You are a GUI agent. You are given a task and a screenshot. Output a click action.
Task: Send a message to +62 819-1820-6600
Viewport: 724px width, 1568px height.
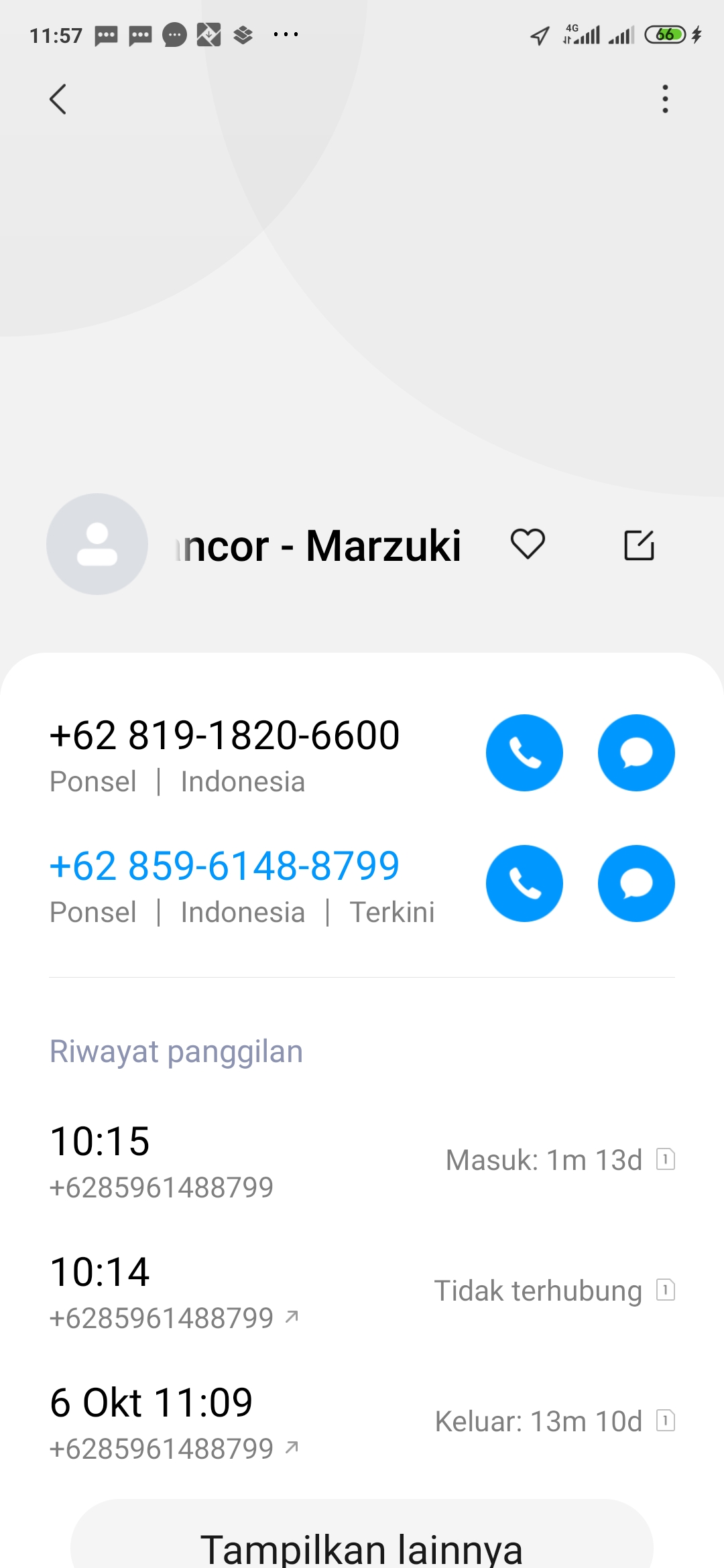pos(636,753)
